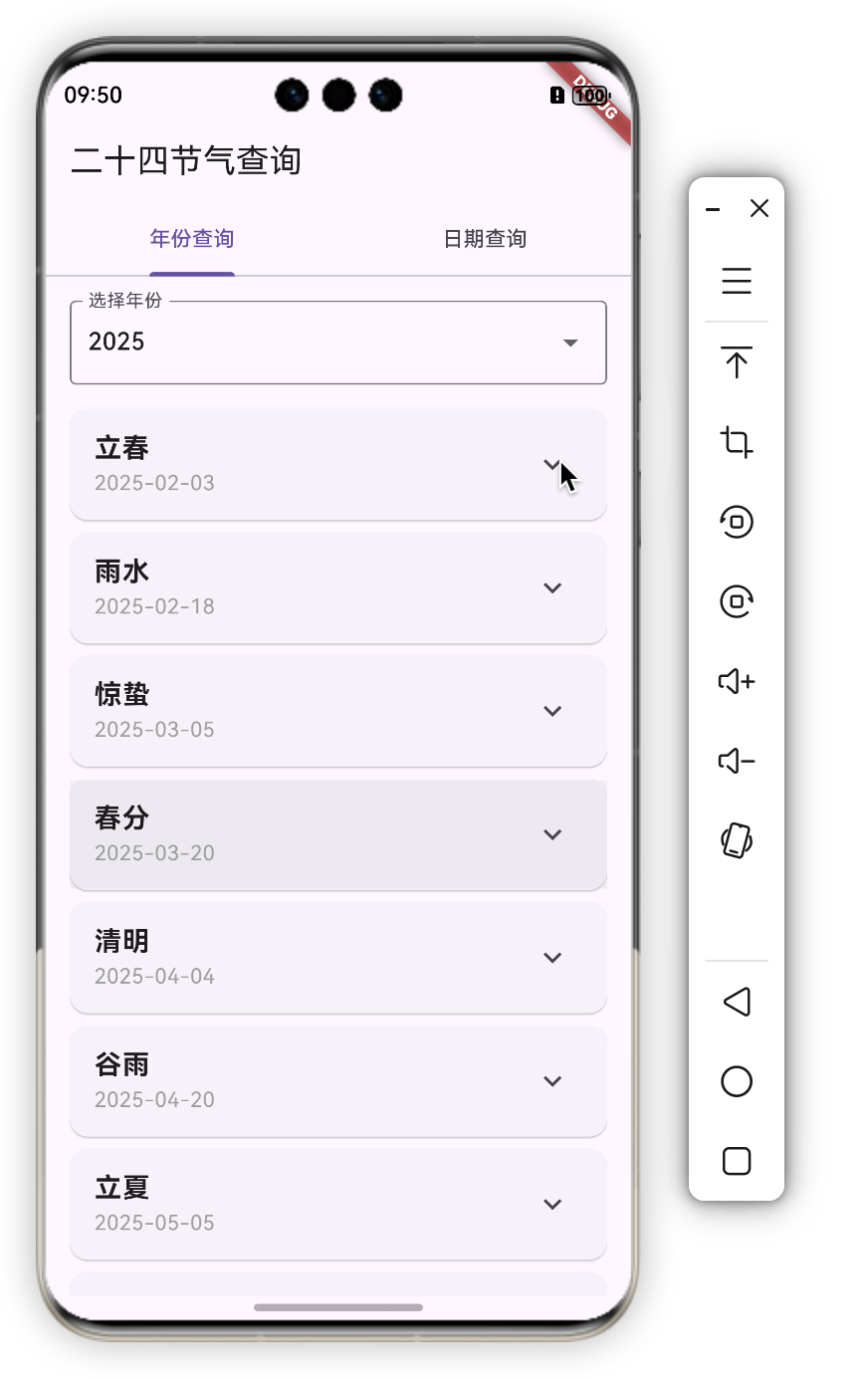Minimize the emulator toolbar window
The height and width of the screenshot is (1378, 868).
[x=713, y=209]
